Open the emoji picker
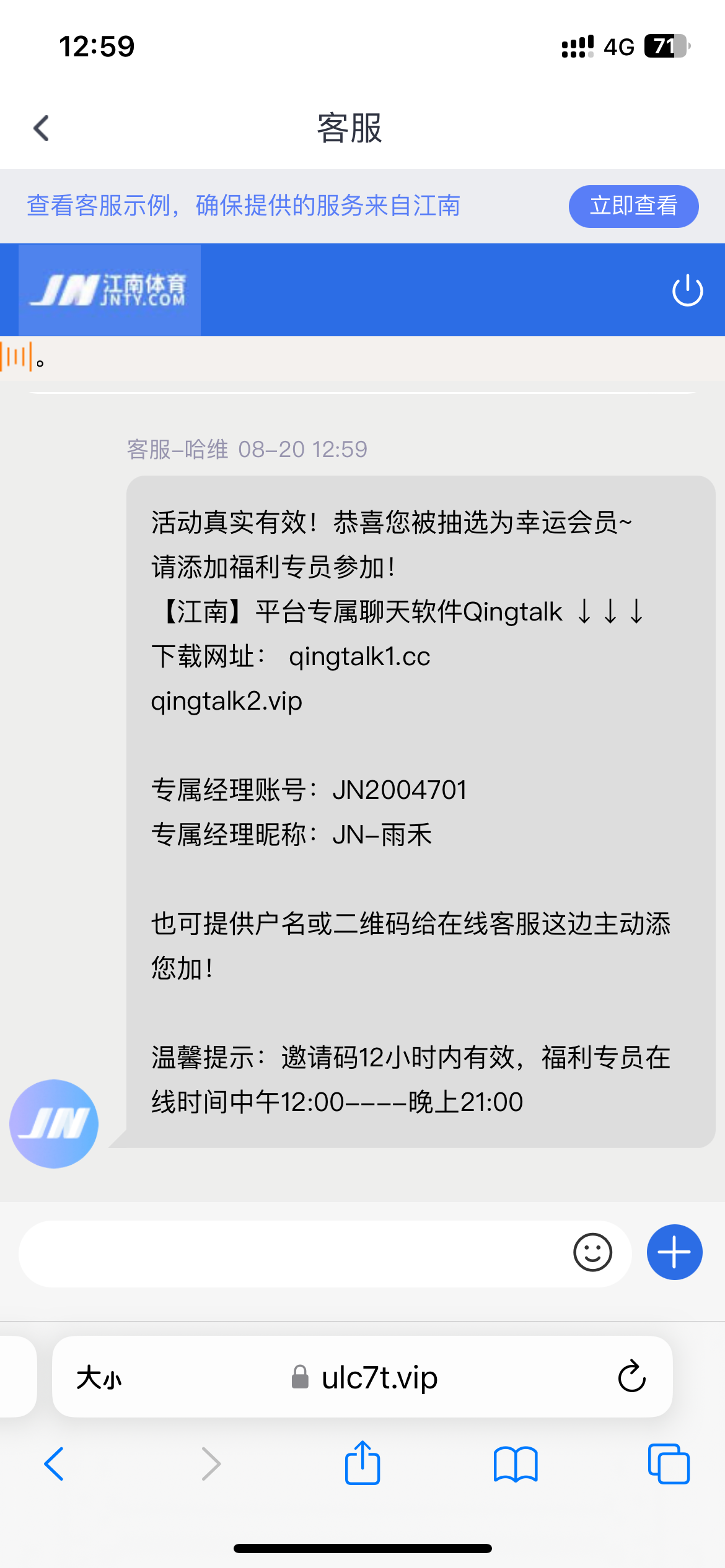This screenshot has height=1568, width=725. tap(592, 1252)
